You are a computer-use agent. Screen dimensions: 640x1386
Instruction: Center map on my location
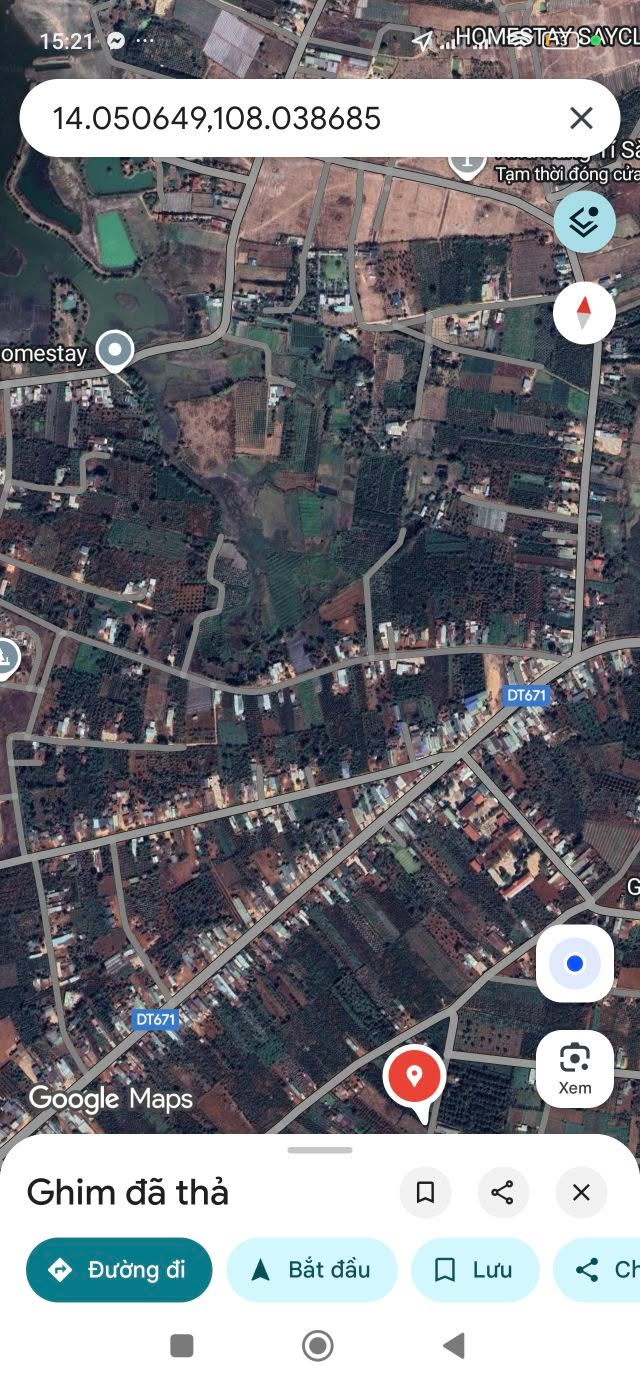tap(575, 963)
